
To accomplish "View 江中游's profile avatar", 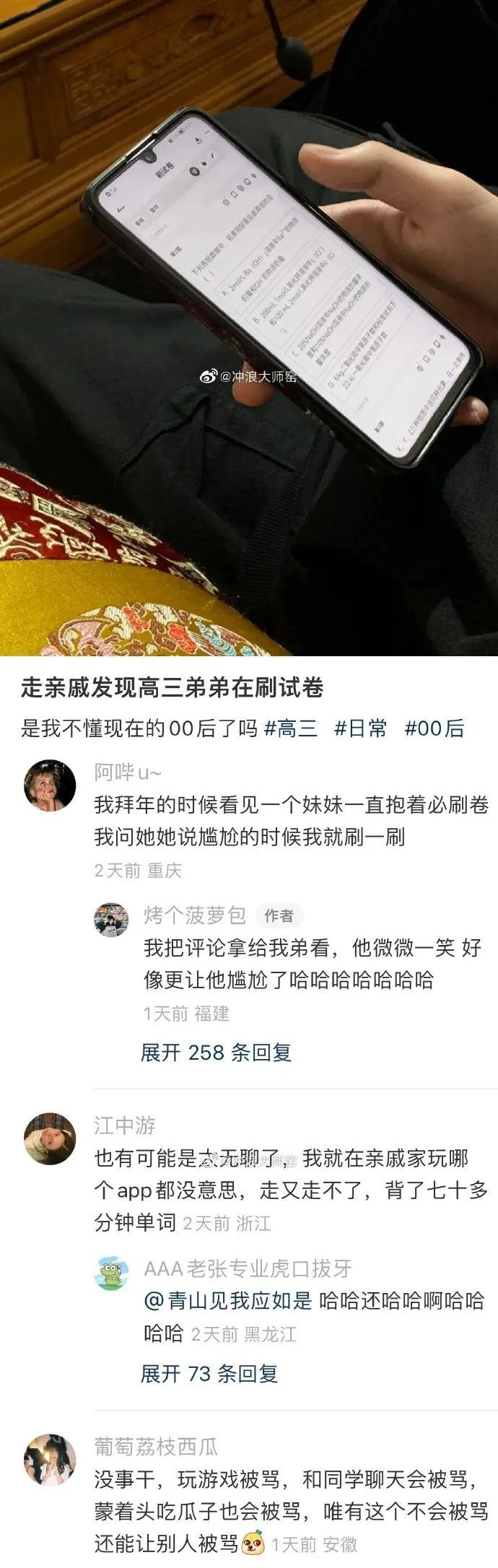I will [x=50, y=1138].
